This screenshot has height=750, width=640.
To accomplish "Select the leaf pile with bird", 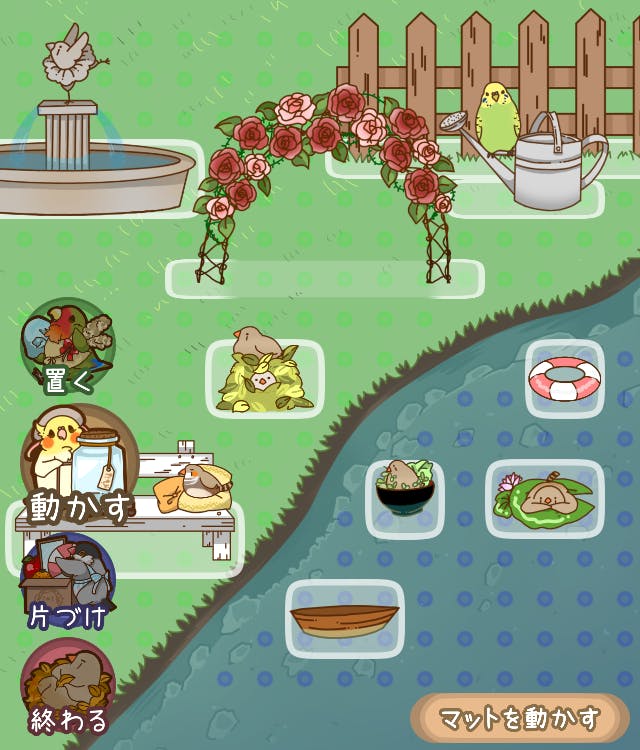I will 265,378.
